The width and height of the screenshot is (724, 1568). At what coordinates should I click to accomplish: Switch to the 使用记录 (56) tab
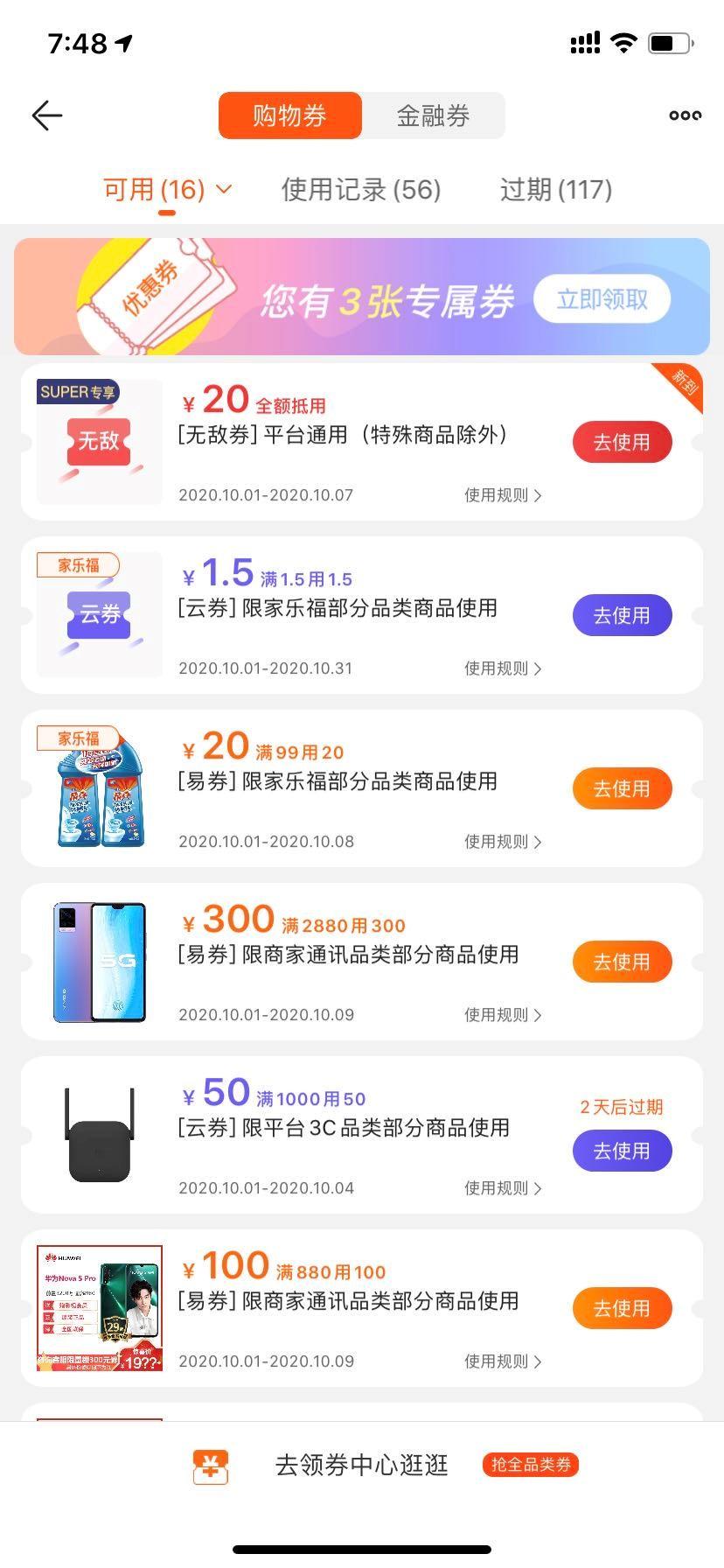(x=361, y=190)
